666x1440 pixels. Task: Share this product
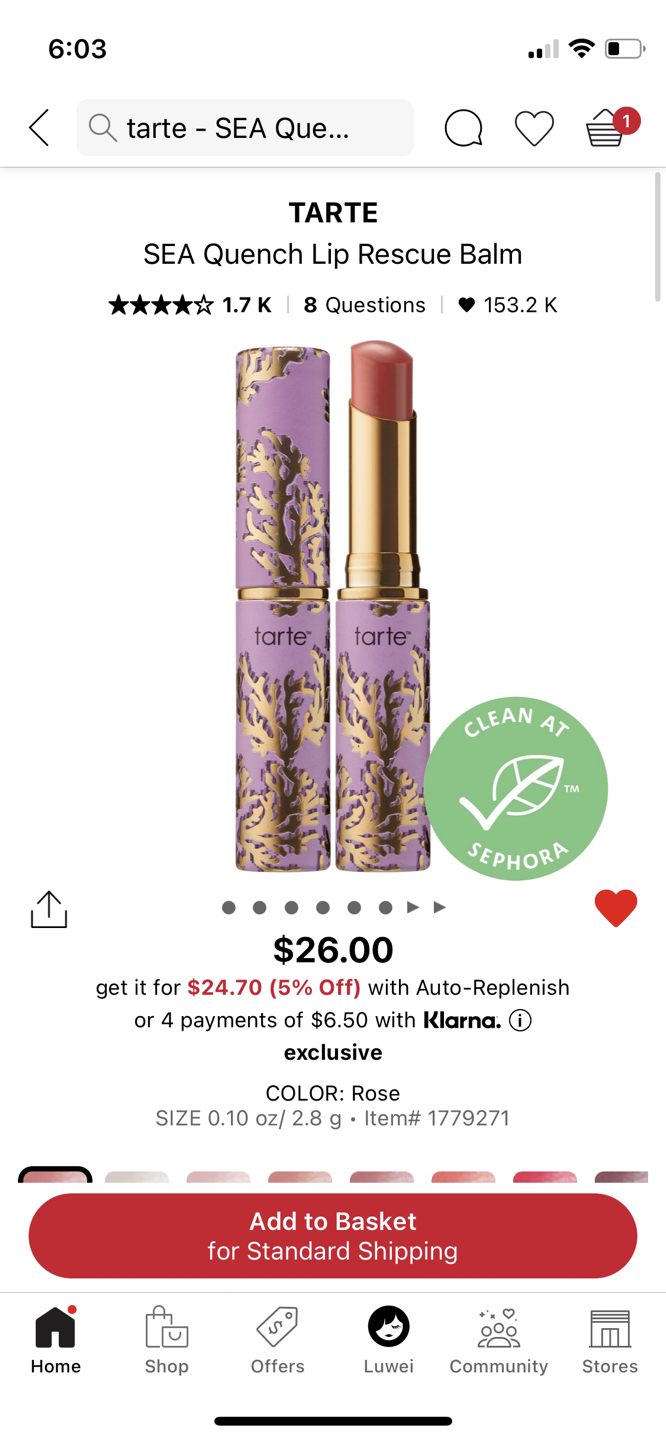pos(49,909)
